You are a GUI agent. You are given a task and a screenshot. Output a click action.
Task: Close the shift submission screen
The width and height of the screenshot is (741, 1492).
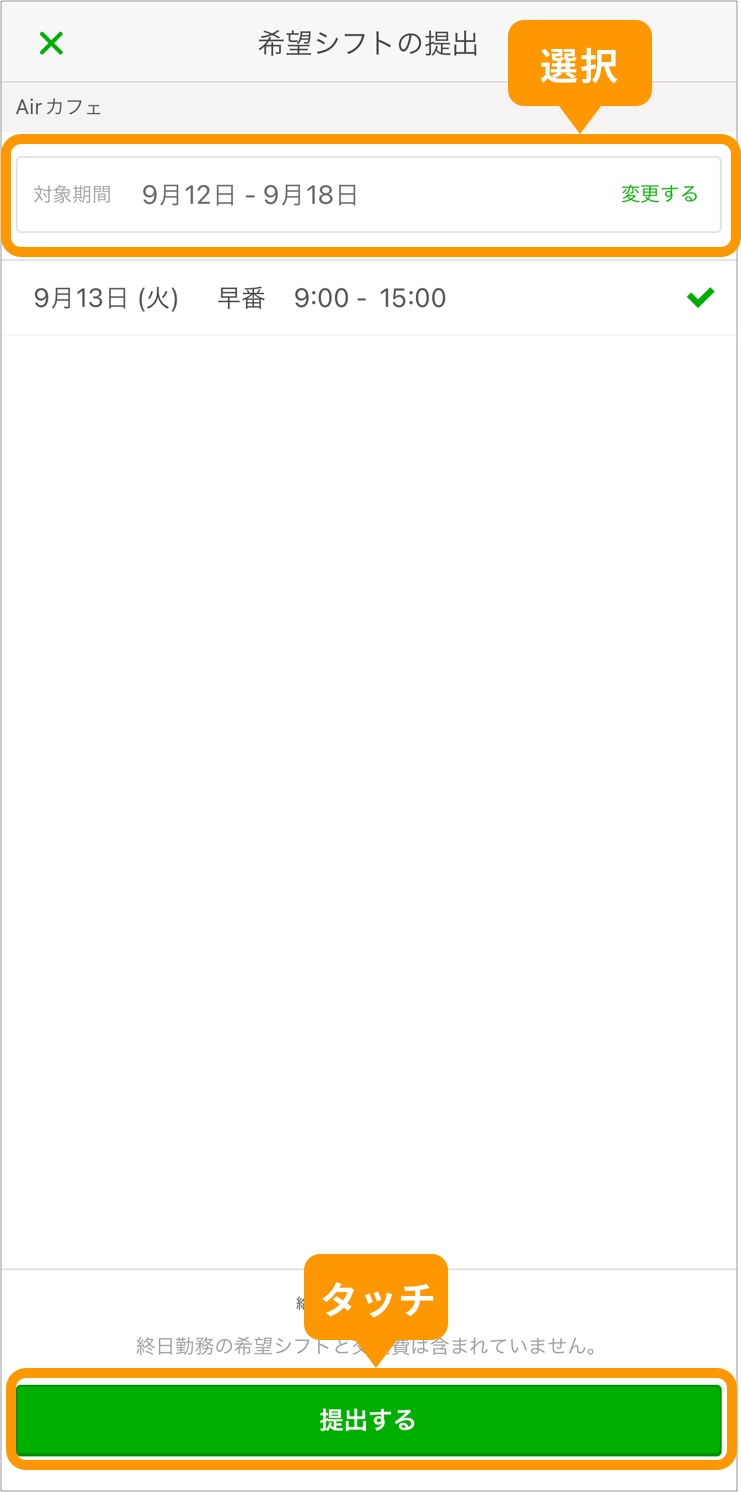pyautogui.click(x=51, y=43)
